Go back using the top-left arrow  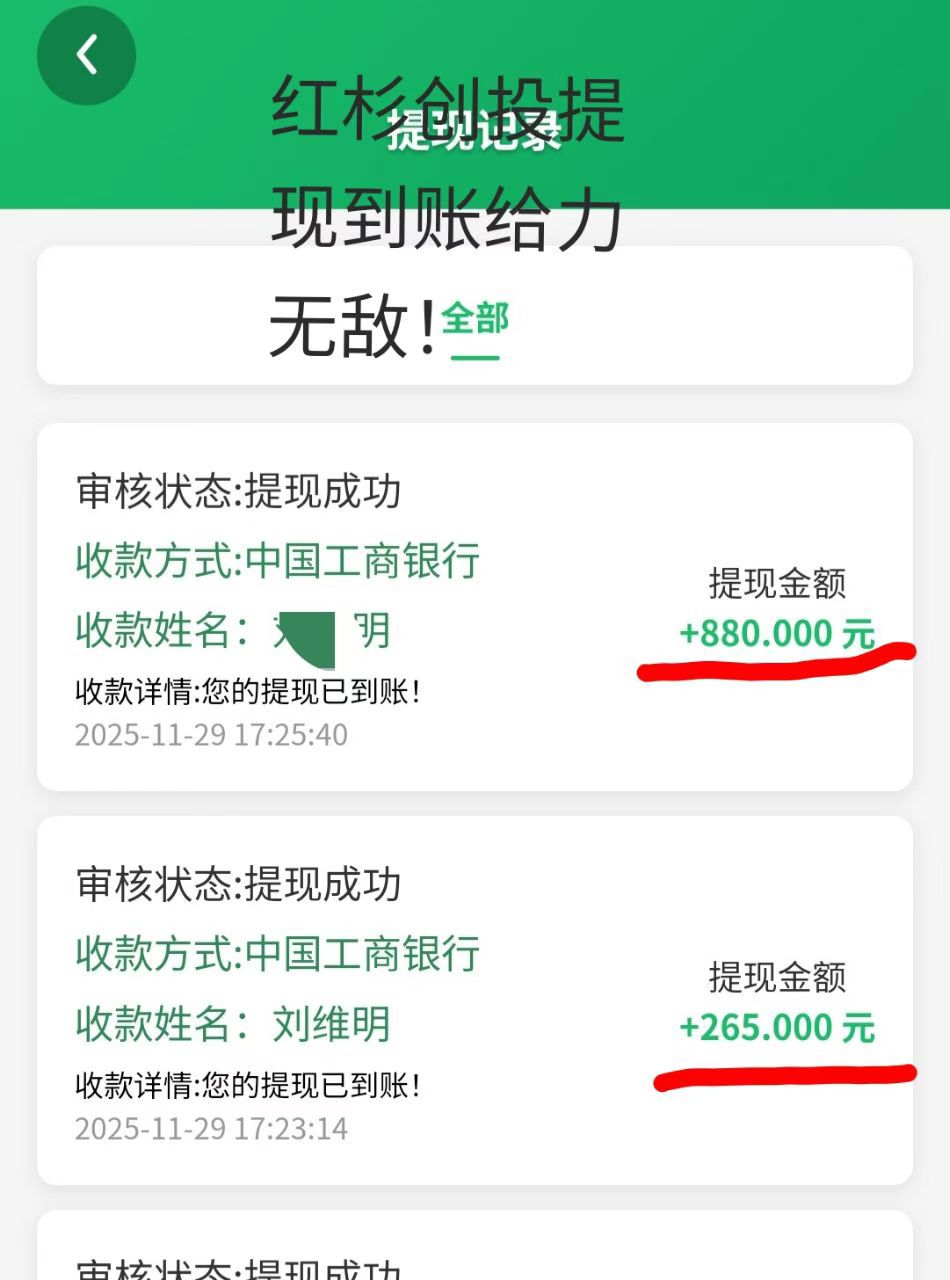pos(86,55)
